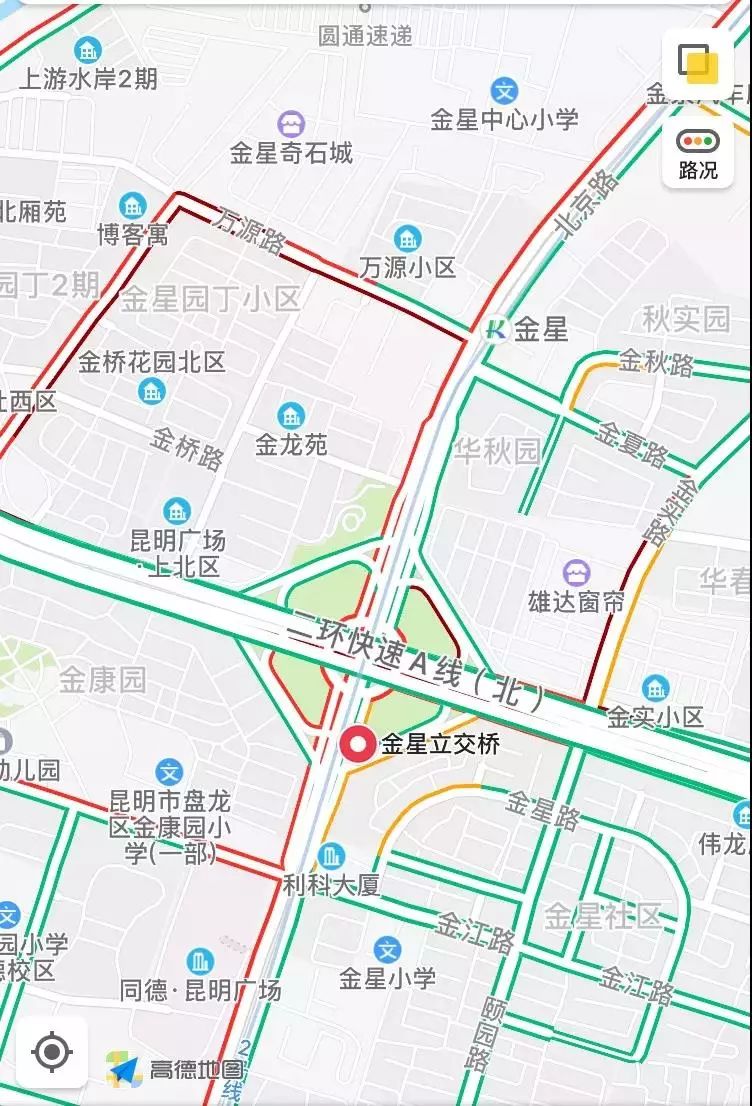Select the 博客寓 apartment marker
752x1106 pixels.
coord(131,207)
